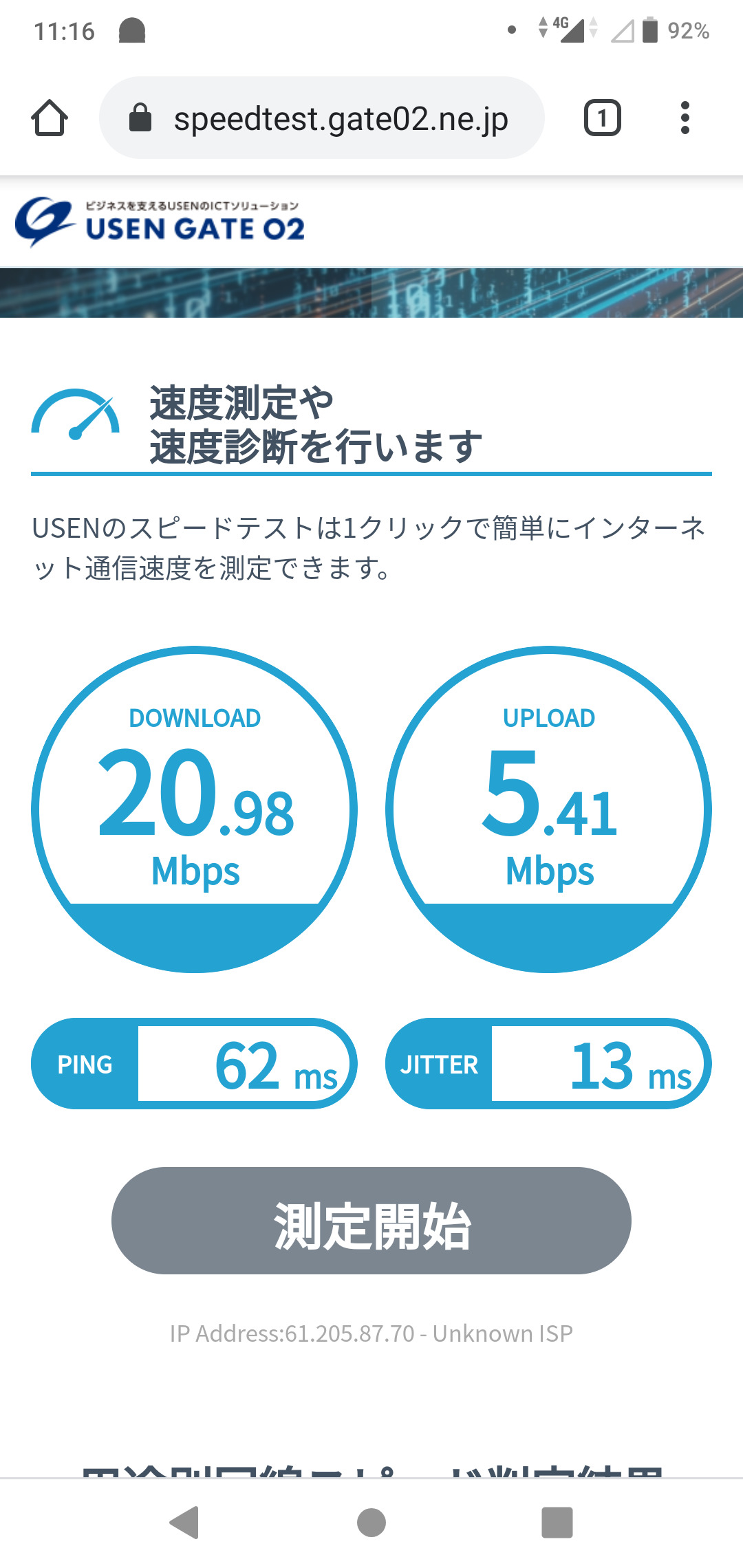This screenshot has height=1568, width=743.
Task: Open recent apps from the navigation bar
Action: tap(557, 1522)
